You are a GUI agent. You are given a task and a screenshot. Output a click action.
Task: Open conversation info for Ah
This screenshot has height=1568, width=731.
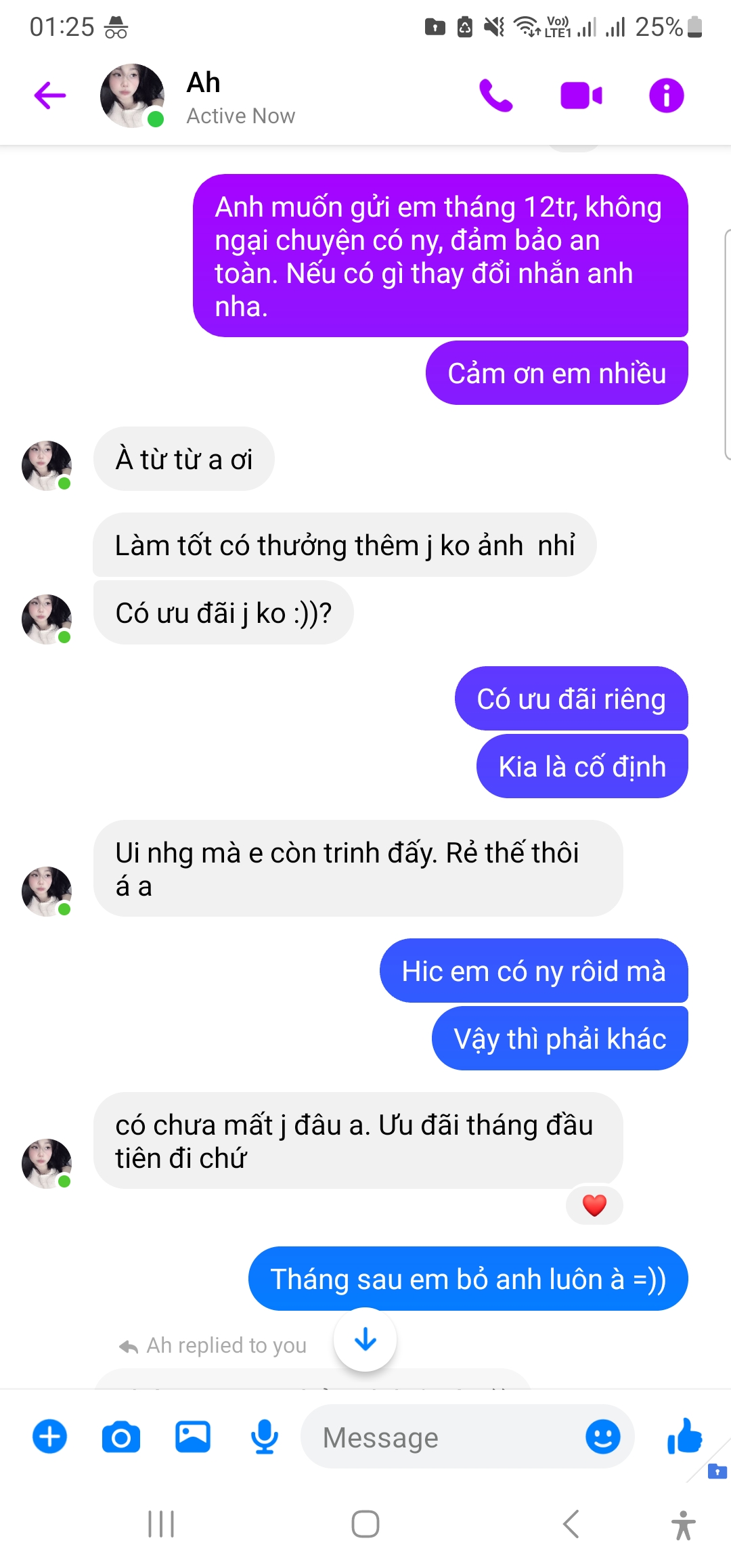[x=666, y=95]
